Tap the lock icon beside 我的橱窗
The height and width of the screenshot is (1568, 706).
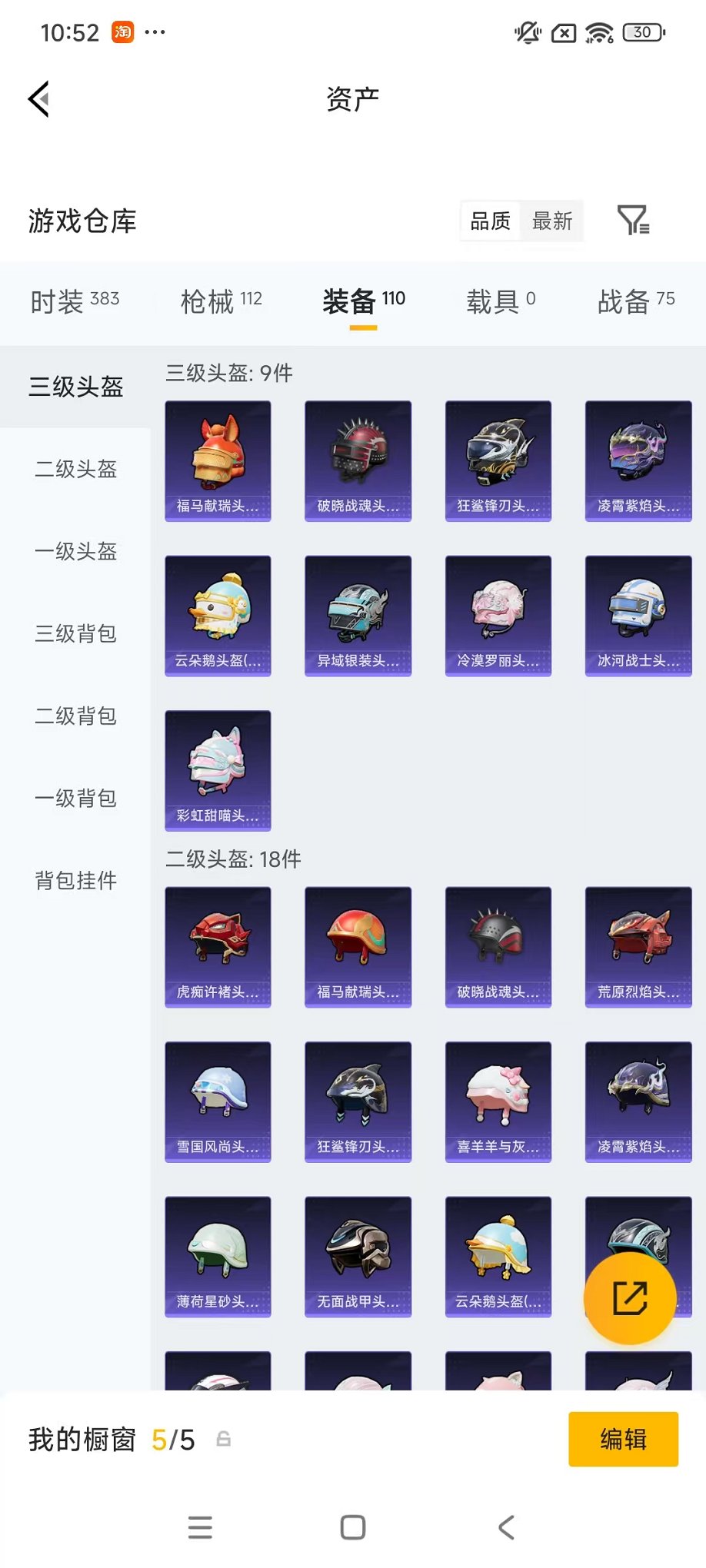tap(224, 1439)
